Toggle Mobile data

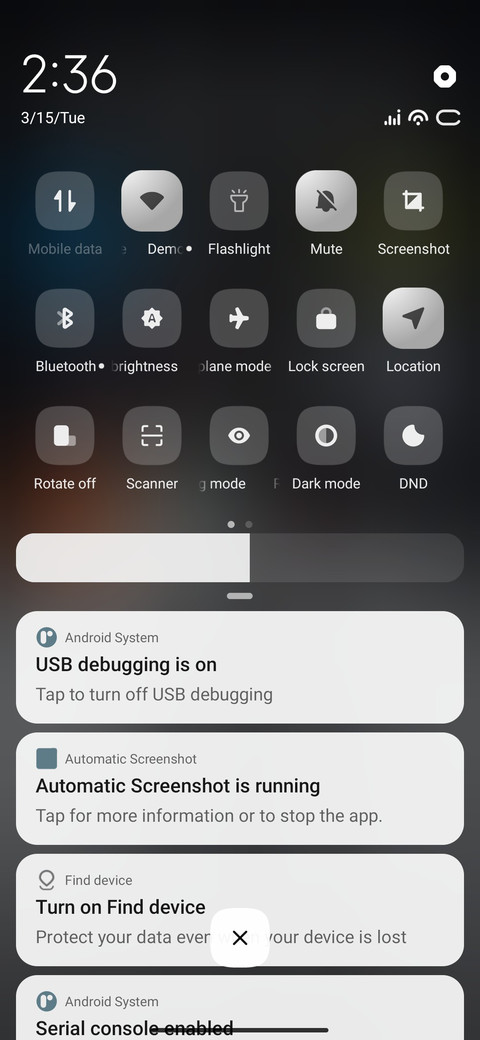coord(64,201)
